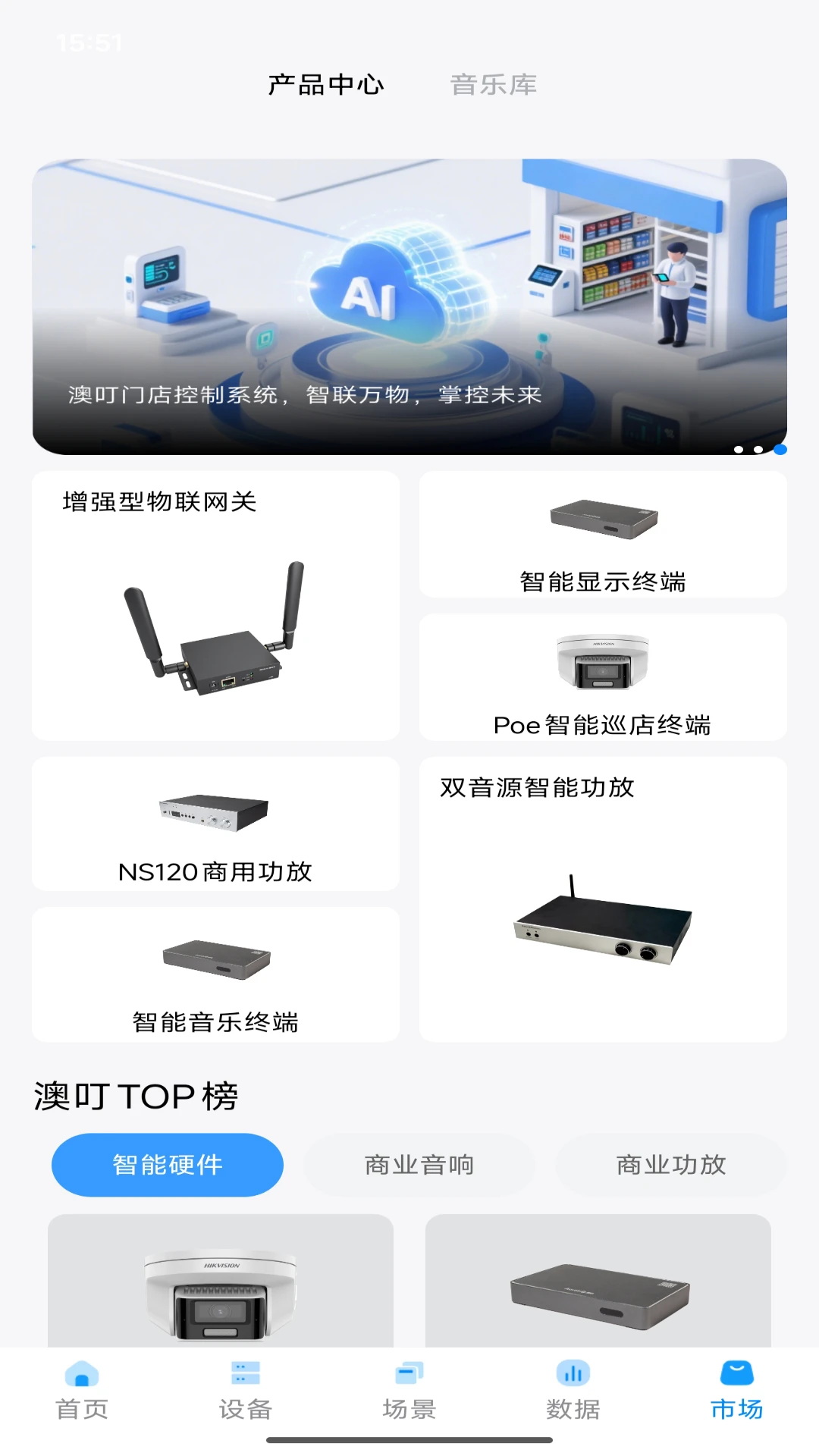This screenshot has width=819, height=1456.
Task: Switch to the 音乐库 tab
Action: tap(494, 85)
